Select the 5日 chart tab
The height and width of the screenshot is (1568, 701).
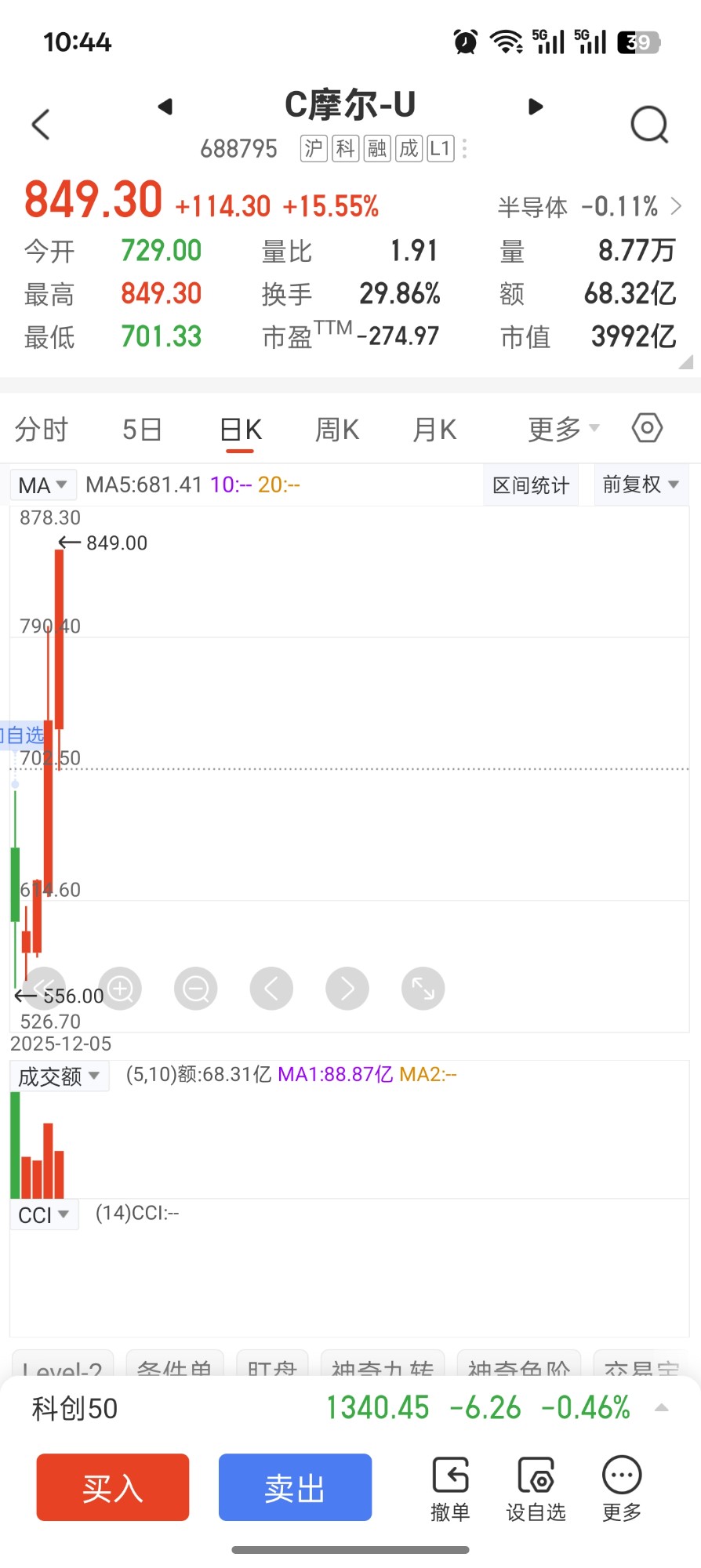tap(142, 430)
